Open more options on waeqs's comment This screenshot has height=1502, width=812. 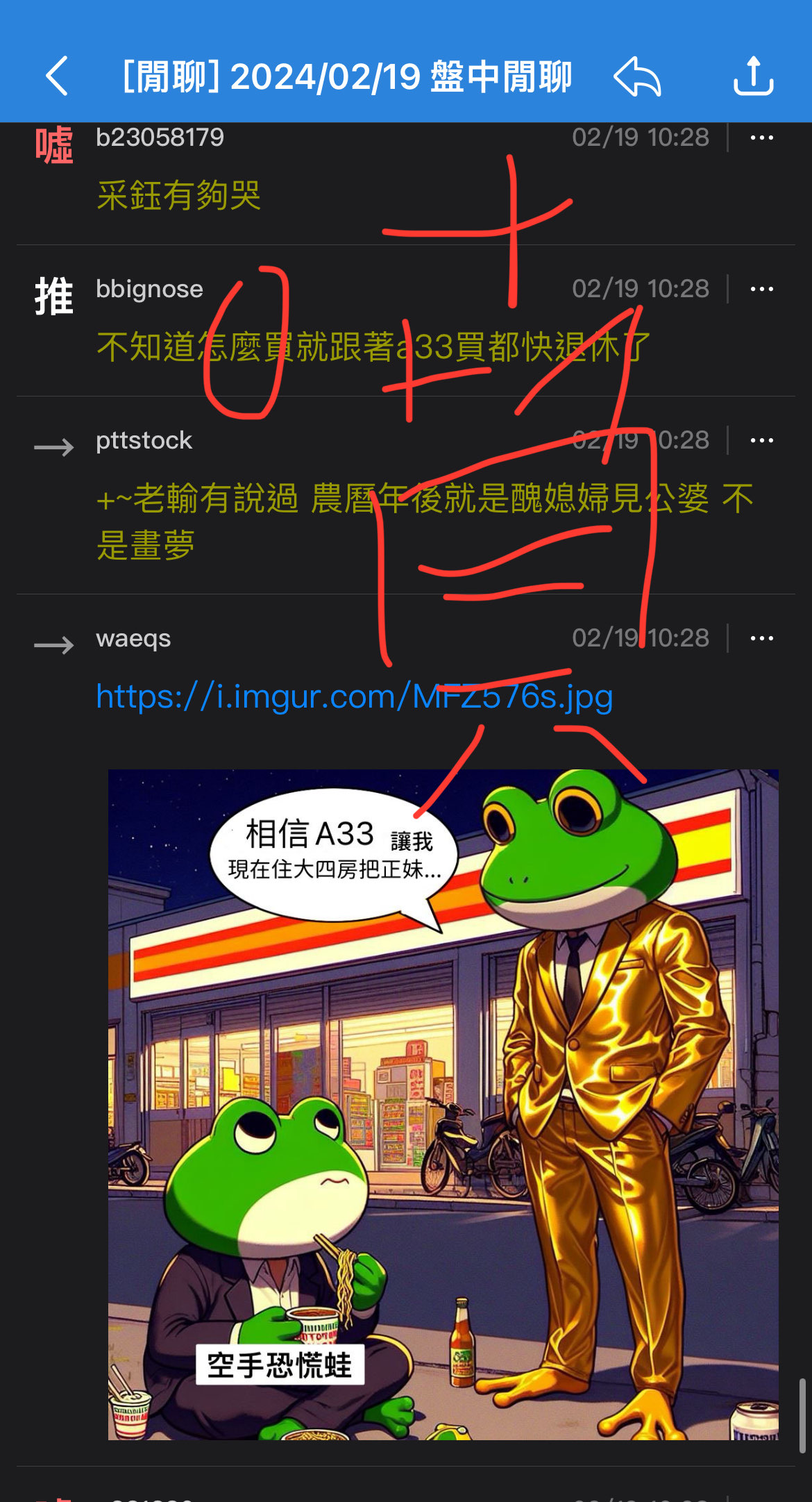(761, 638)
